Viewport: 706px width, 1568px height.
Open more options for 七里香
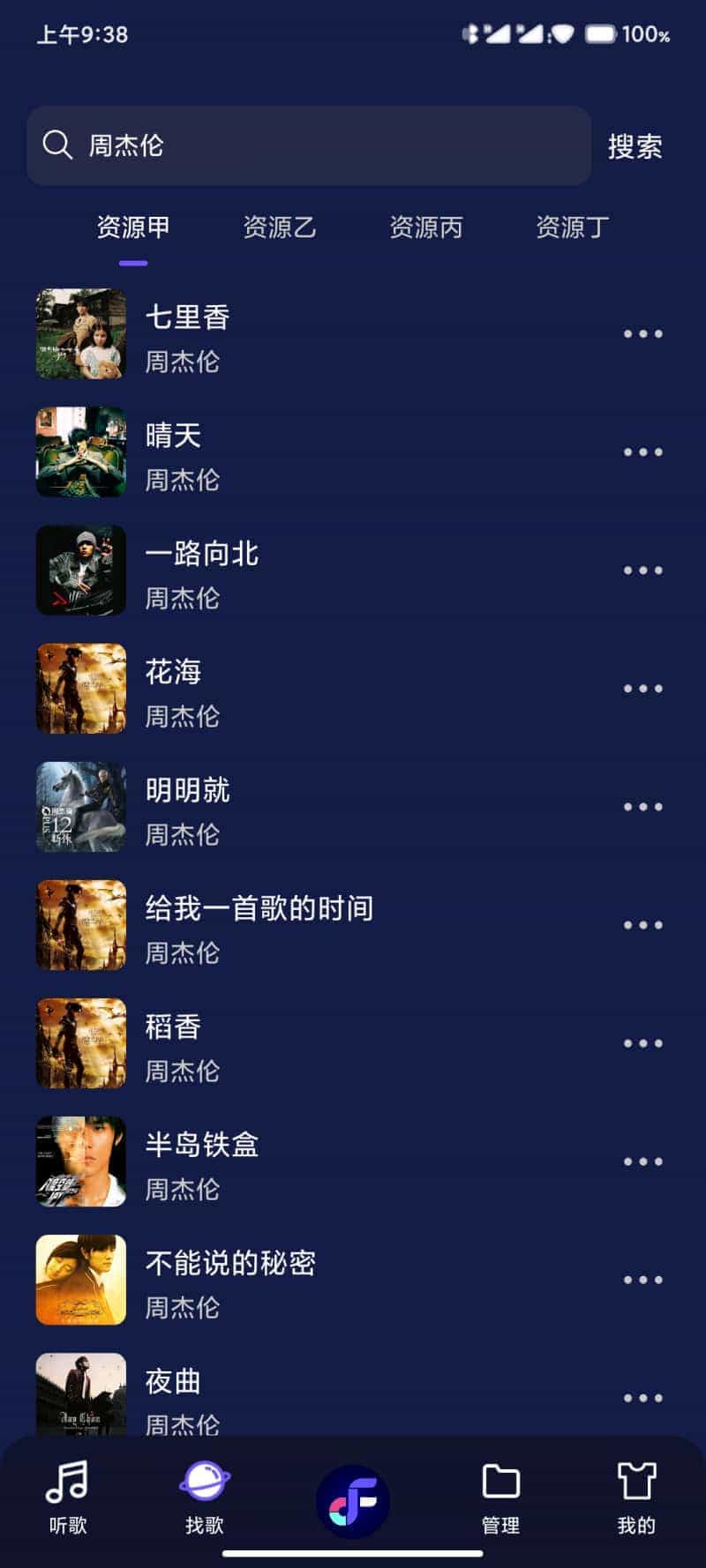(x=642, y=334)
